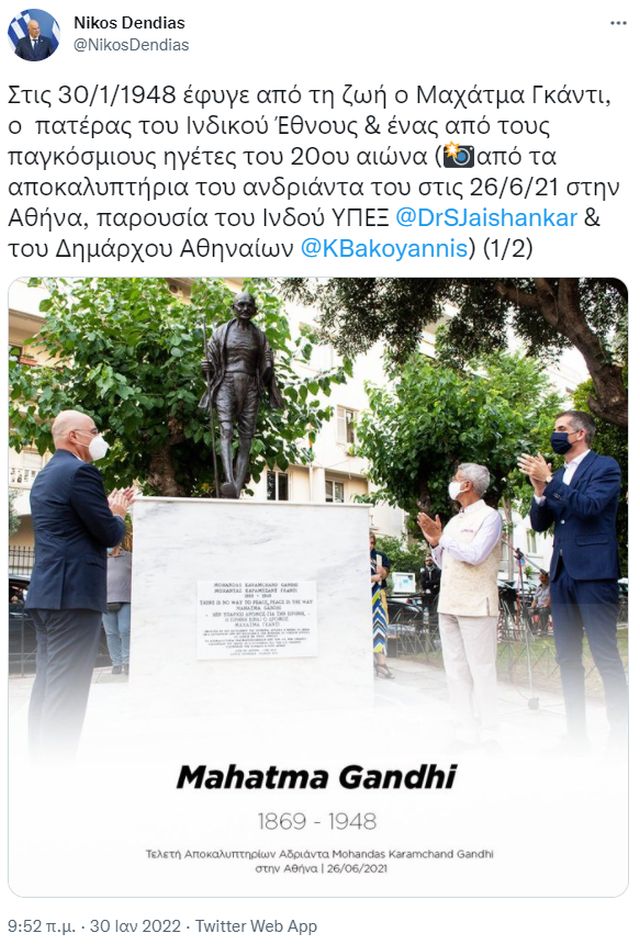640x945 pixels.
Task: Open the @KBakoyannis mention
Action: [384, 248]
